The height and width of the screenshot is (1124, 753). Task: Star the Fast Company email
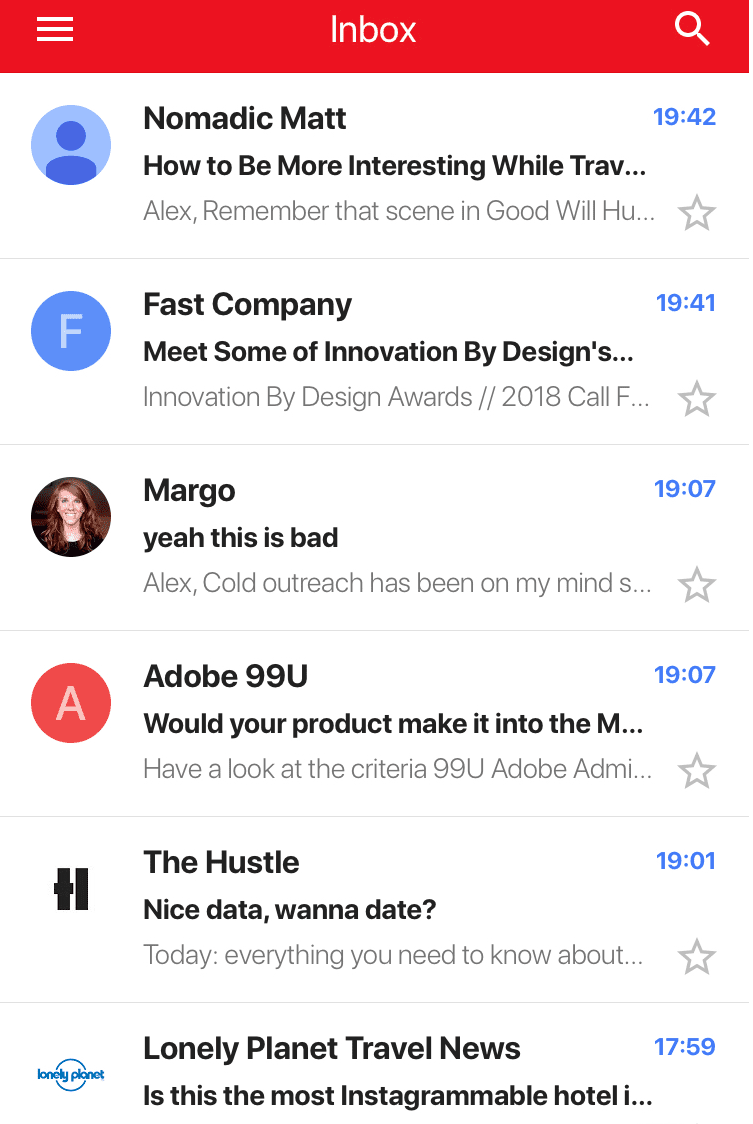pos(697,398)
